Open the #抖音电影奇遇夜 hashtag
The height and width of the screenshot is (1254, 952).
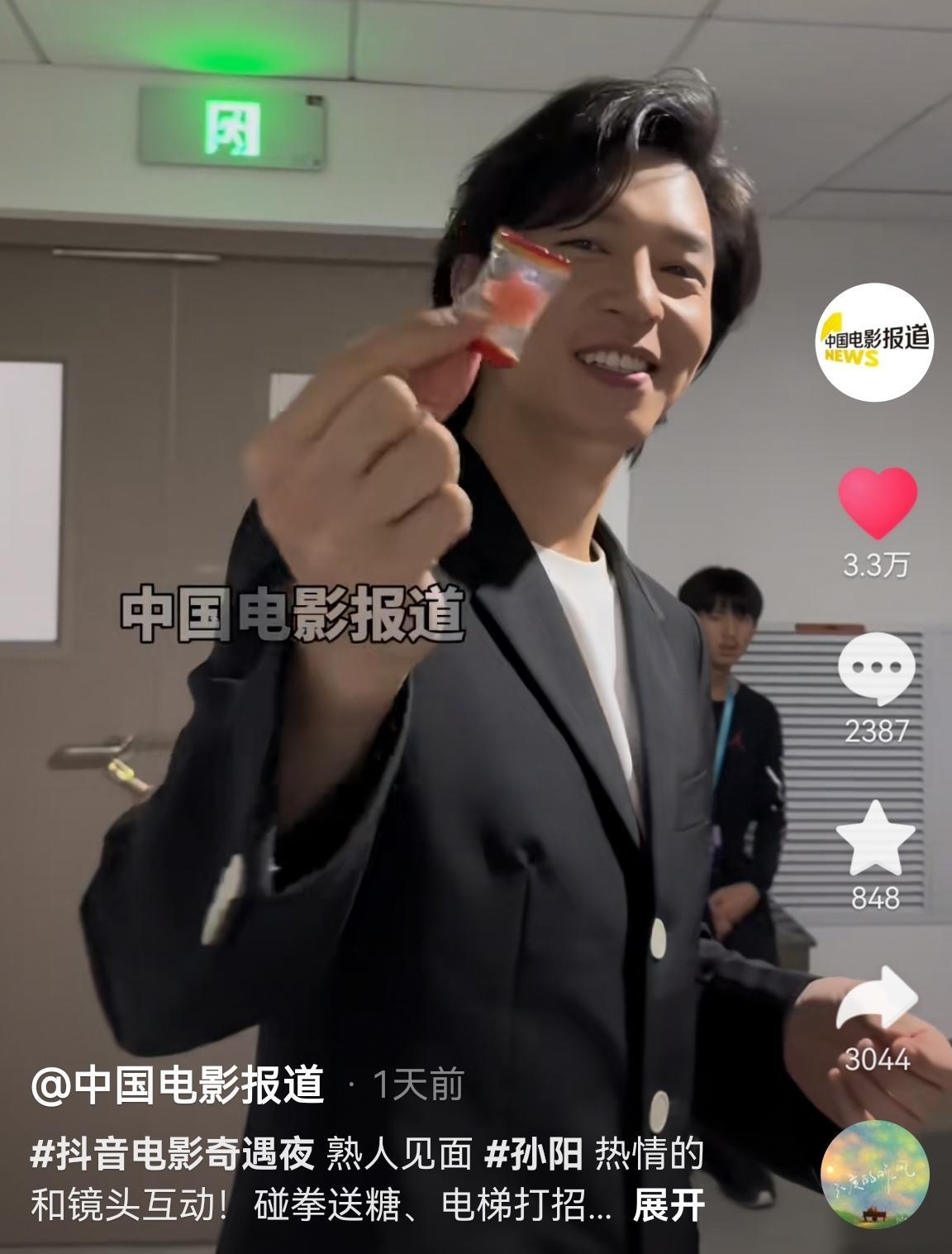pyautogui.click(x=173, y=1153)
